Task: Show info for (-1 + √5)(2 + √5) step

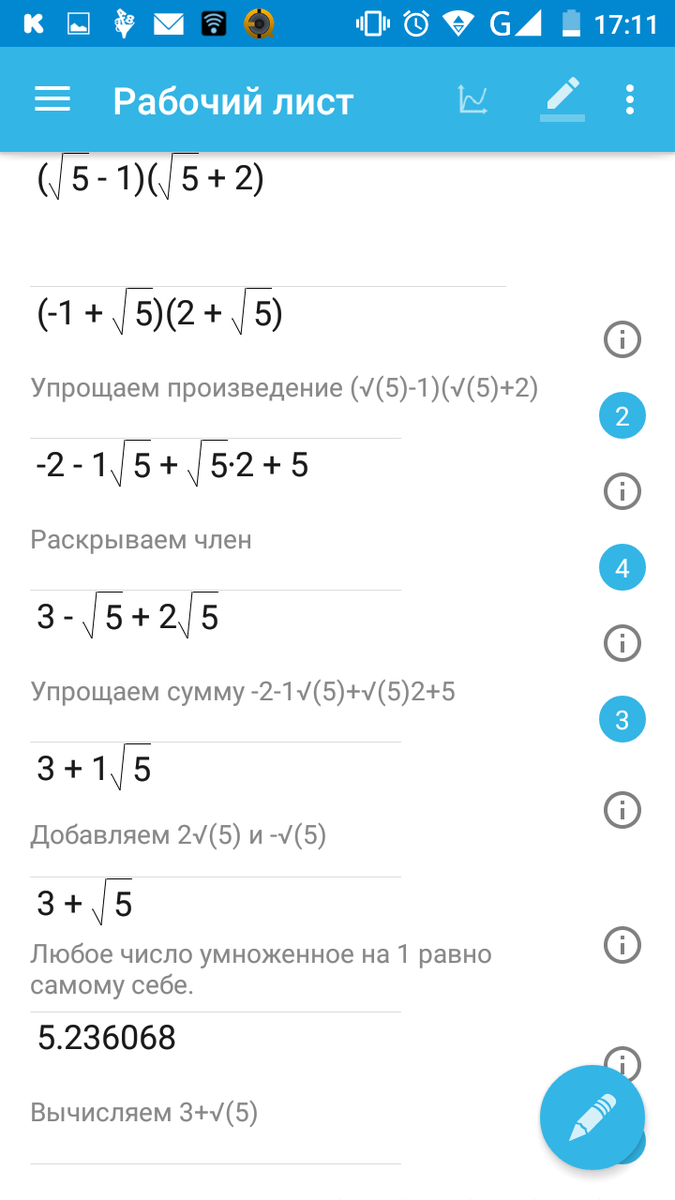Action: coord(622,340)
